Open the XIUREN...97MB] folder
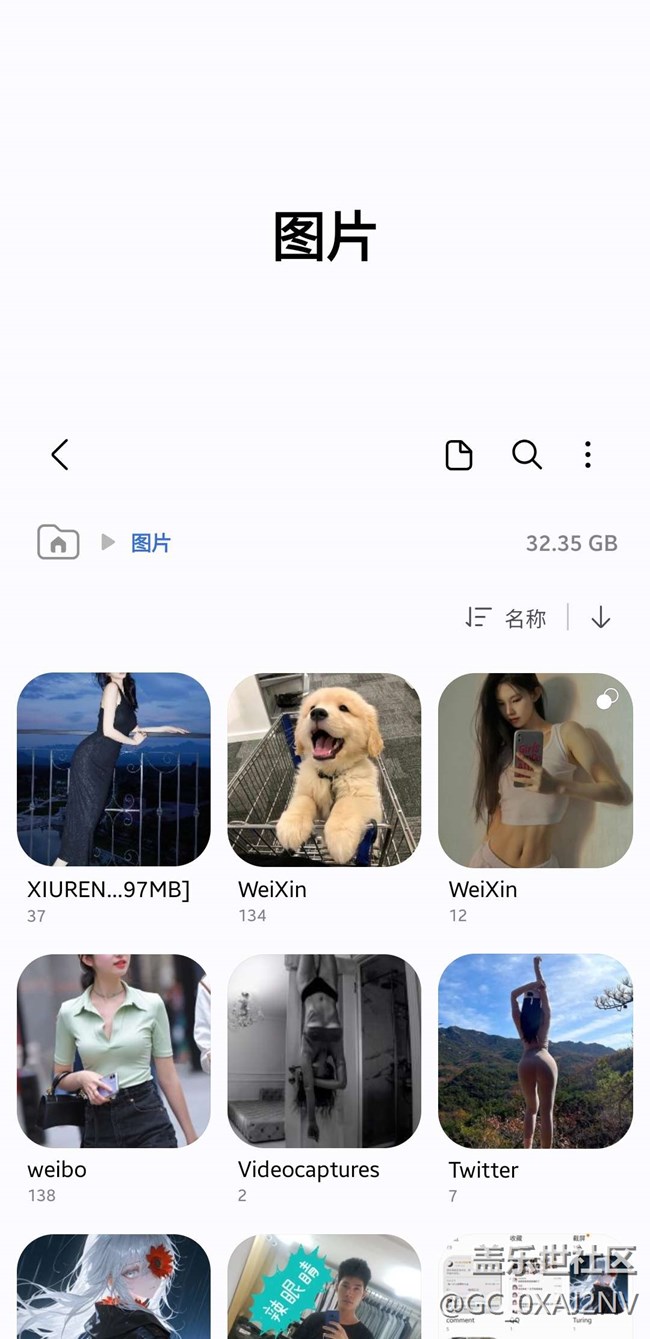 click(114, 769)
